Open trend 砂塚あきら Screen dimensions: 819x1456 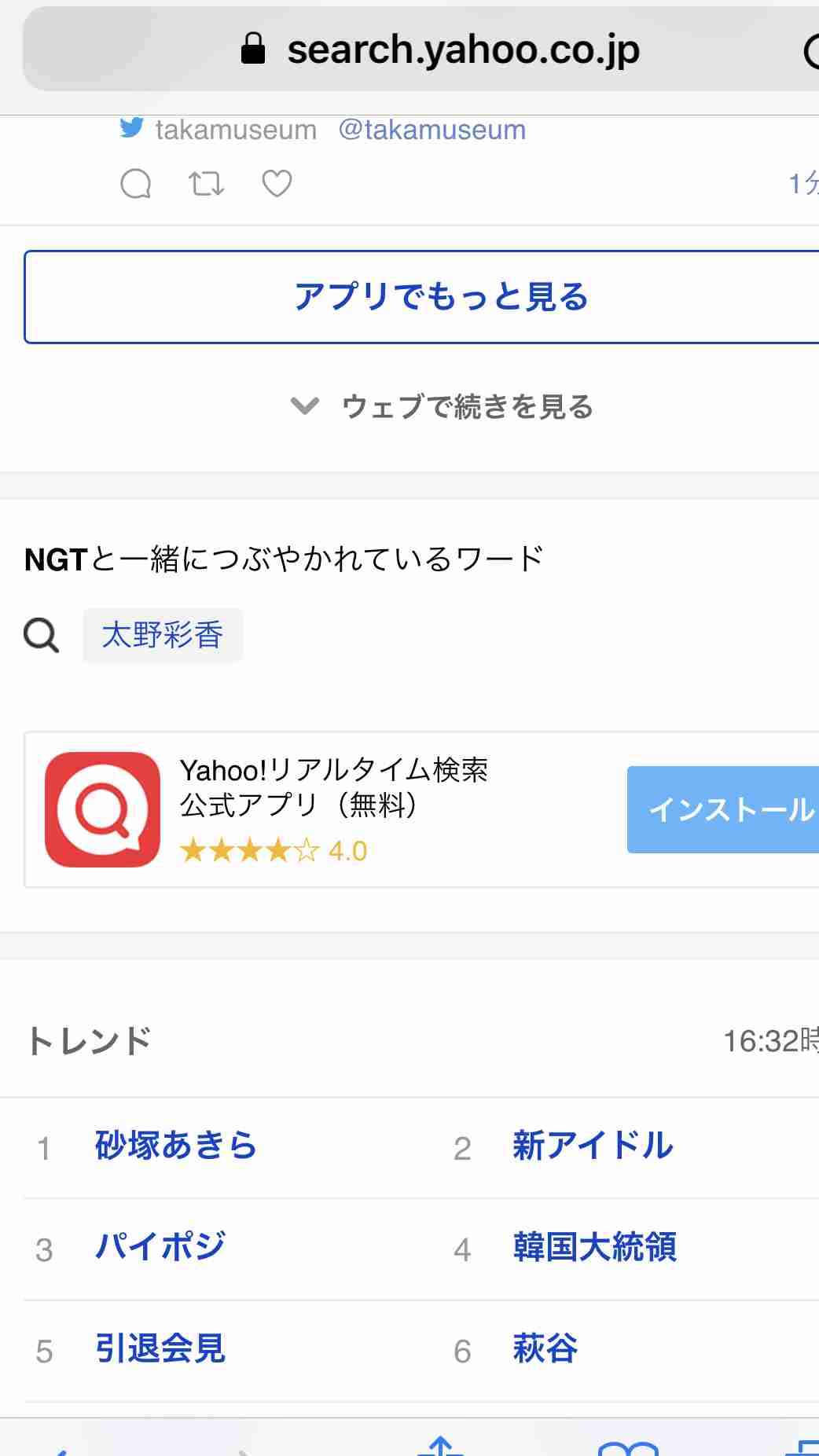click(x=176, y=1146)
